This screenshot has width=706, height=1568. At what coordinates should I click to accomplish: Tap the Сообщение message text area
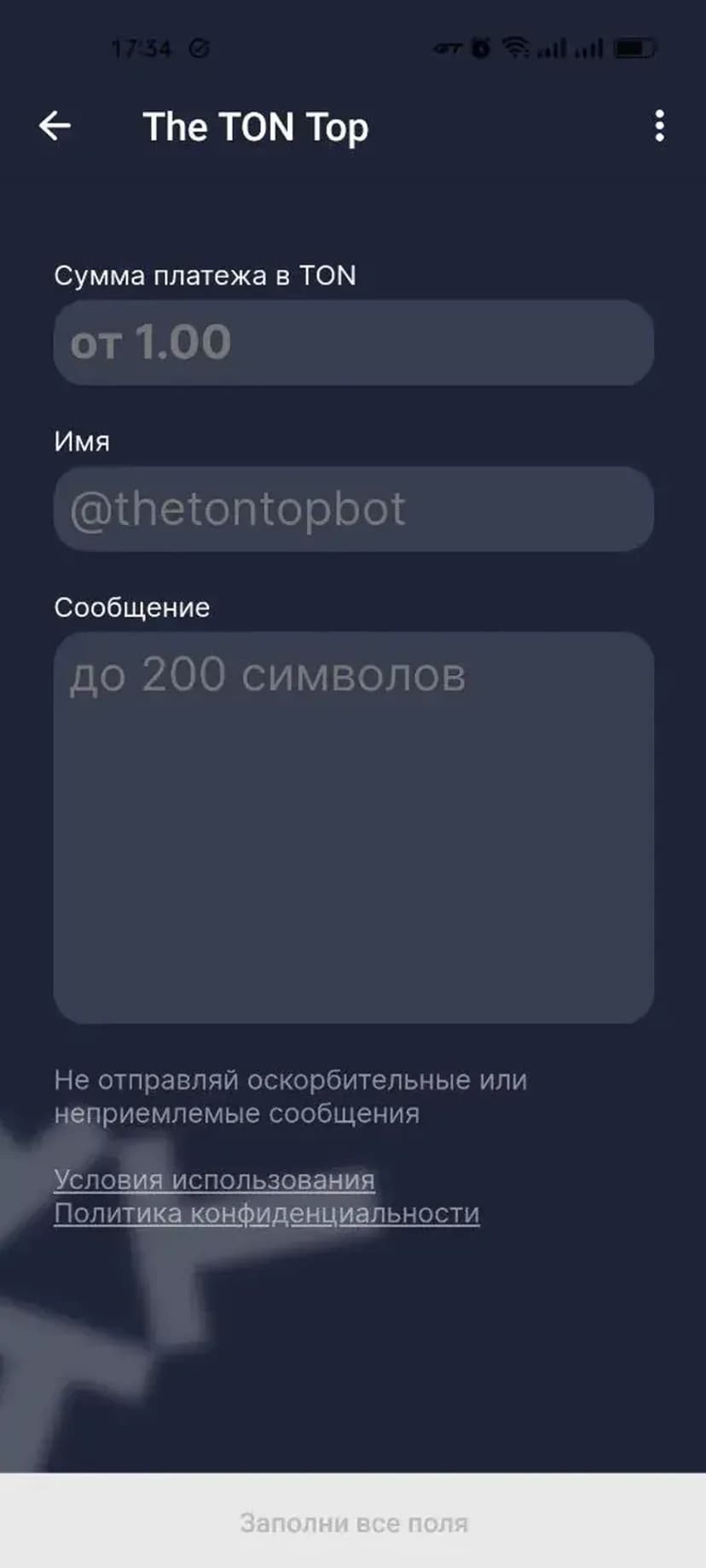pyautogui.click(x=353, y=827)
